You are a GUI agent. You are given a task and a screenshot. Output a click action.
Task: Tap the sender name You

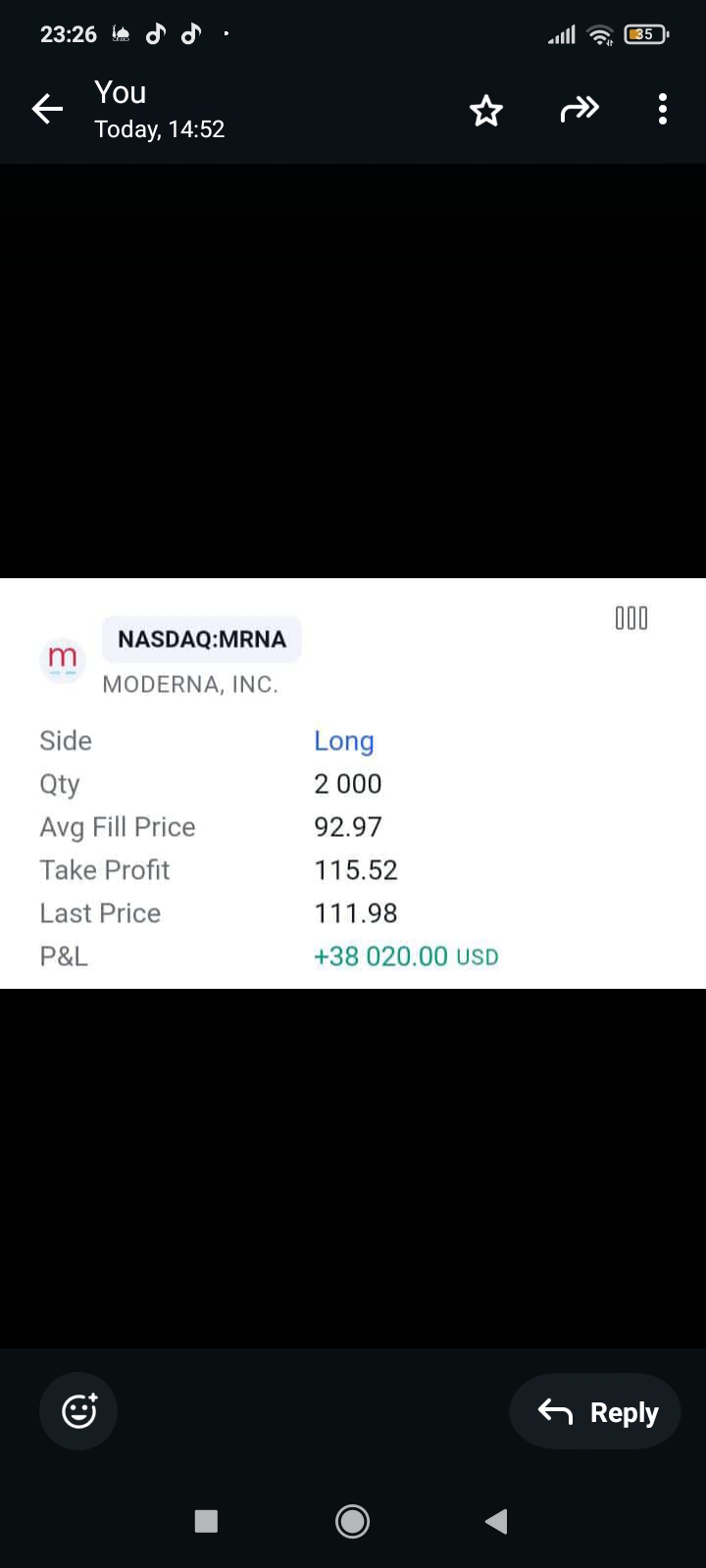[x=119, y=92]
